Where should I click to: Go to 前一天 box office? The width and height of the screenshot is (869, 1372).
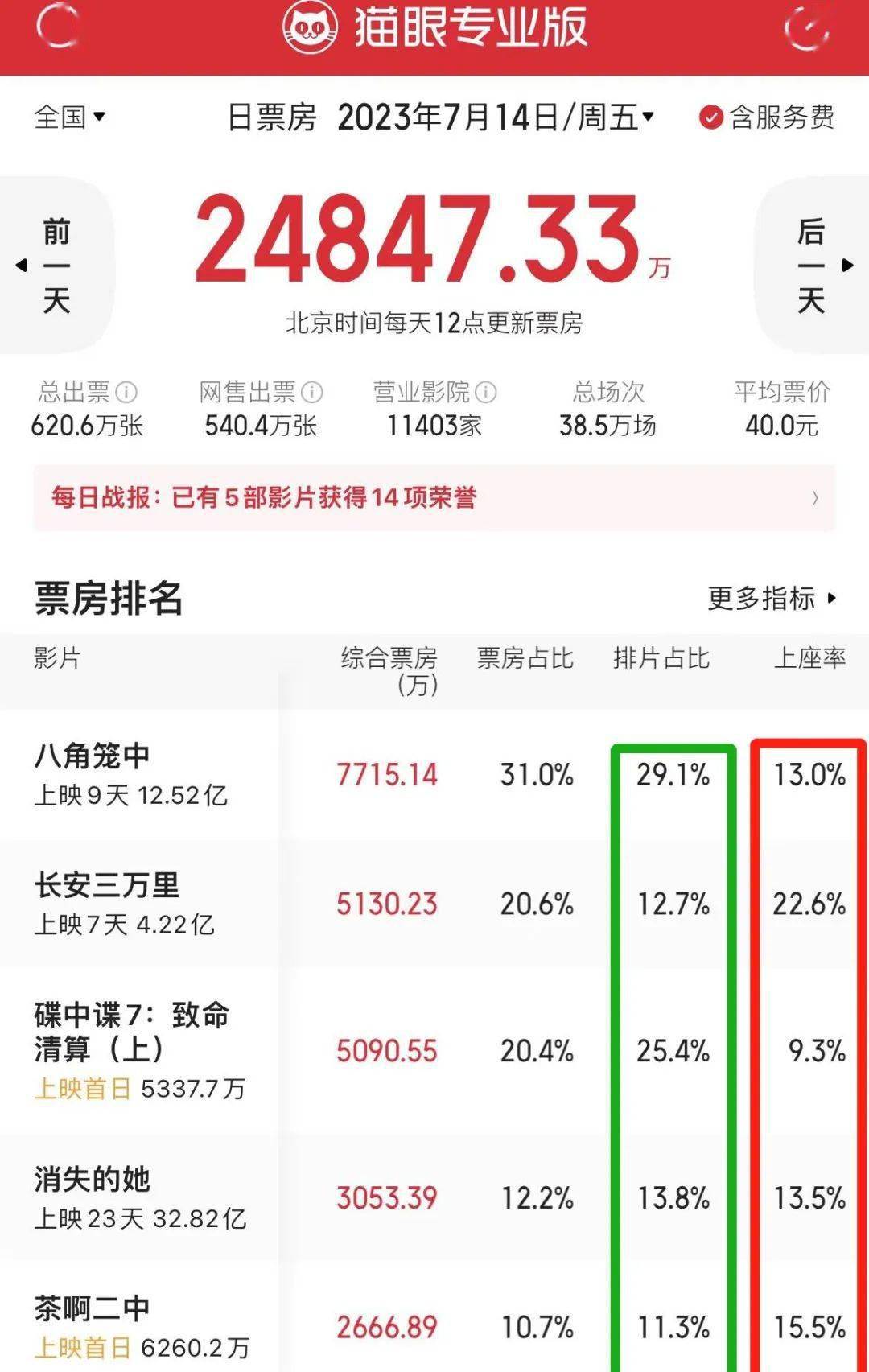click(55, 266)
